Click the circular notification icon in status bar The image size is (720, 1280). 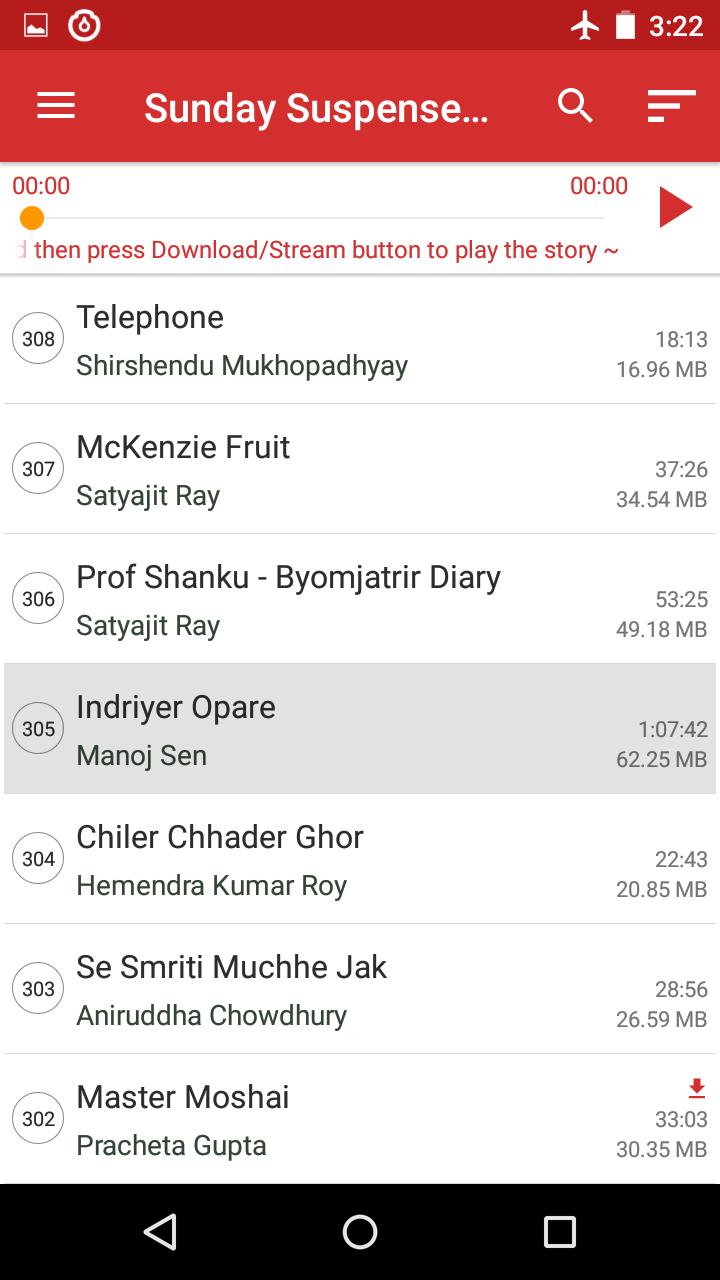[x=83, y=24]
